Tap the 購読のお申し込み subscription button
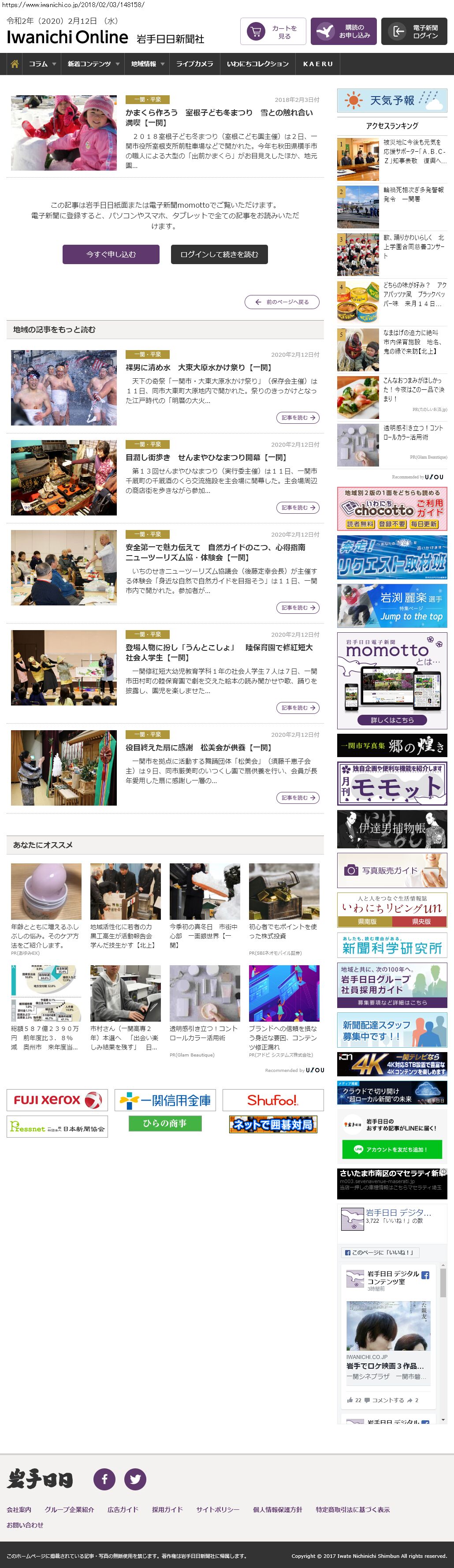 point(343,32)
